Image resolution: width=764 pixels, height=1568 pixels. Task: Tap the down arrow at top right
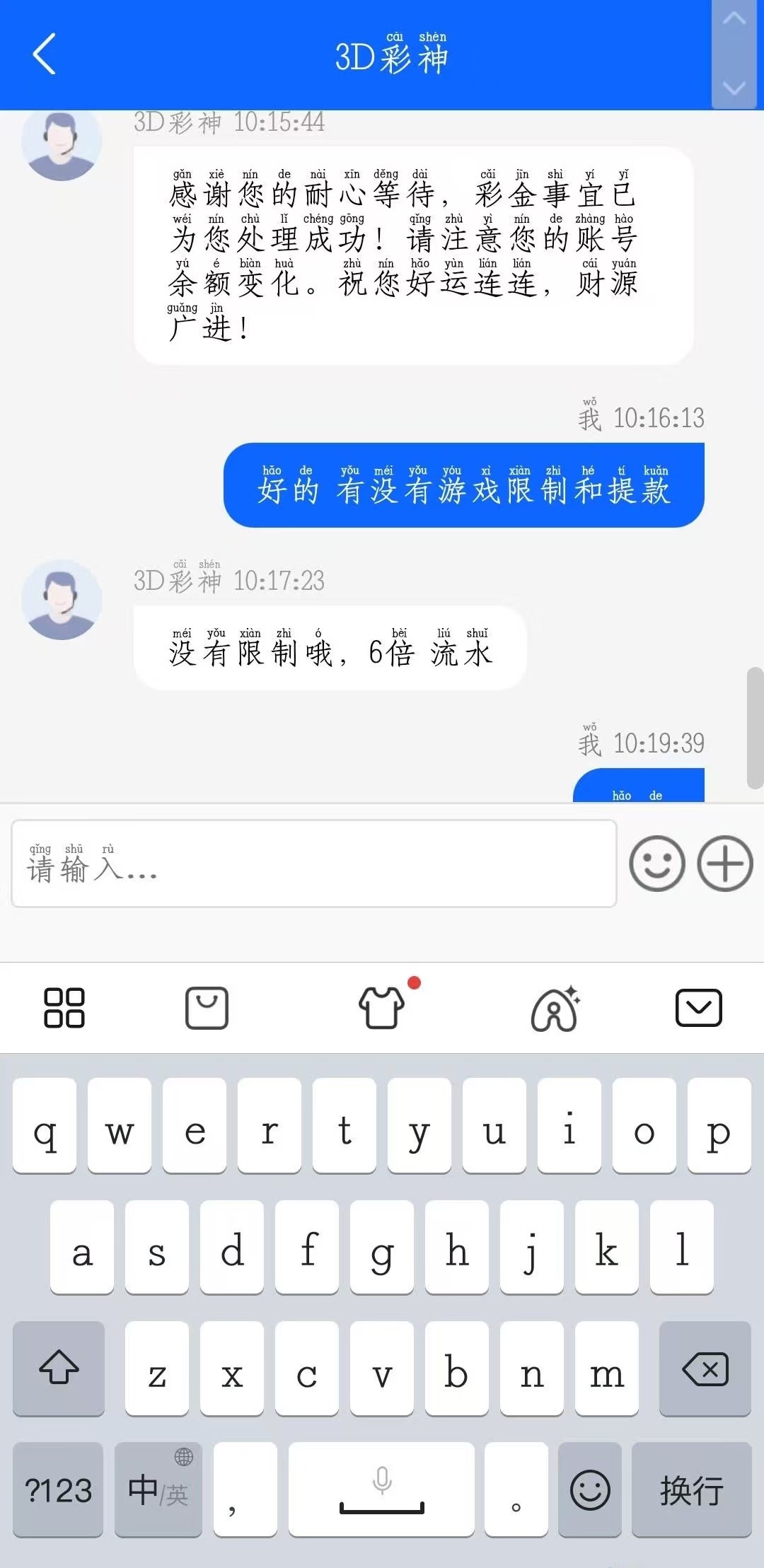[x=734, y=88]
